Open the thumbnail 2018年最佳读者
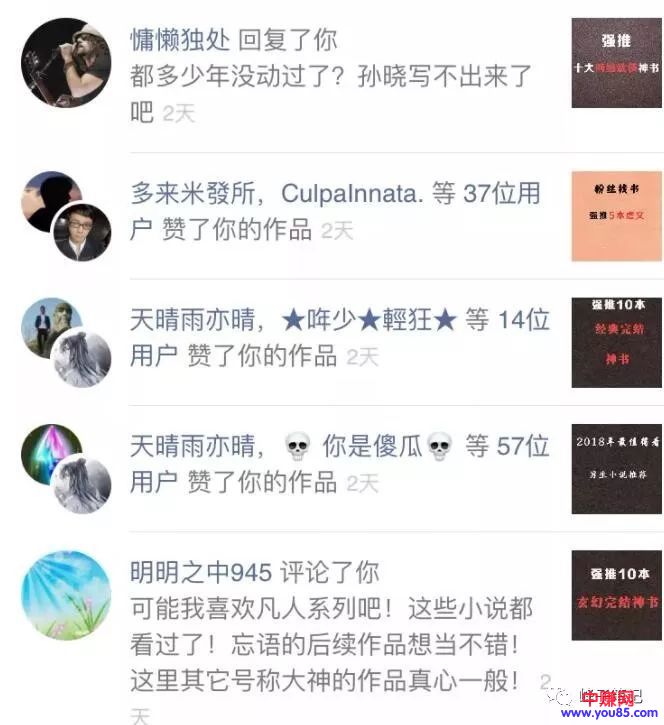Screen dimensions: 664x725 pyautogui.click(x=616, y=469)
